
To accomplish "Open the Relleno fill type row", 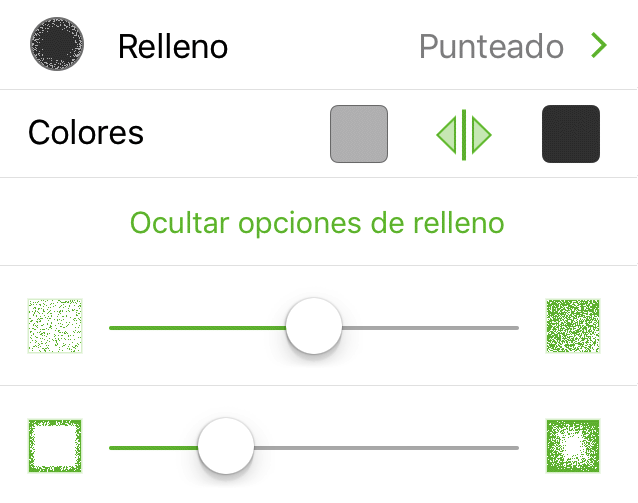I will click(318, 46).
